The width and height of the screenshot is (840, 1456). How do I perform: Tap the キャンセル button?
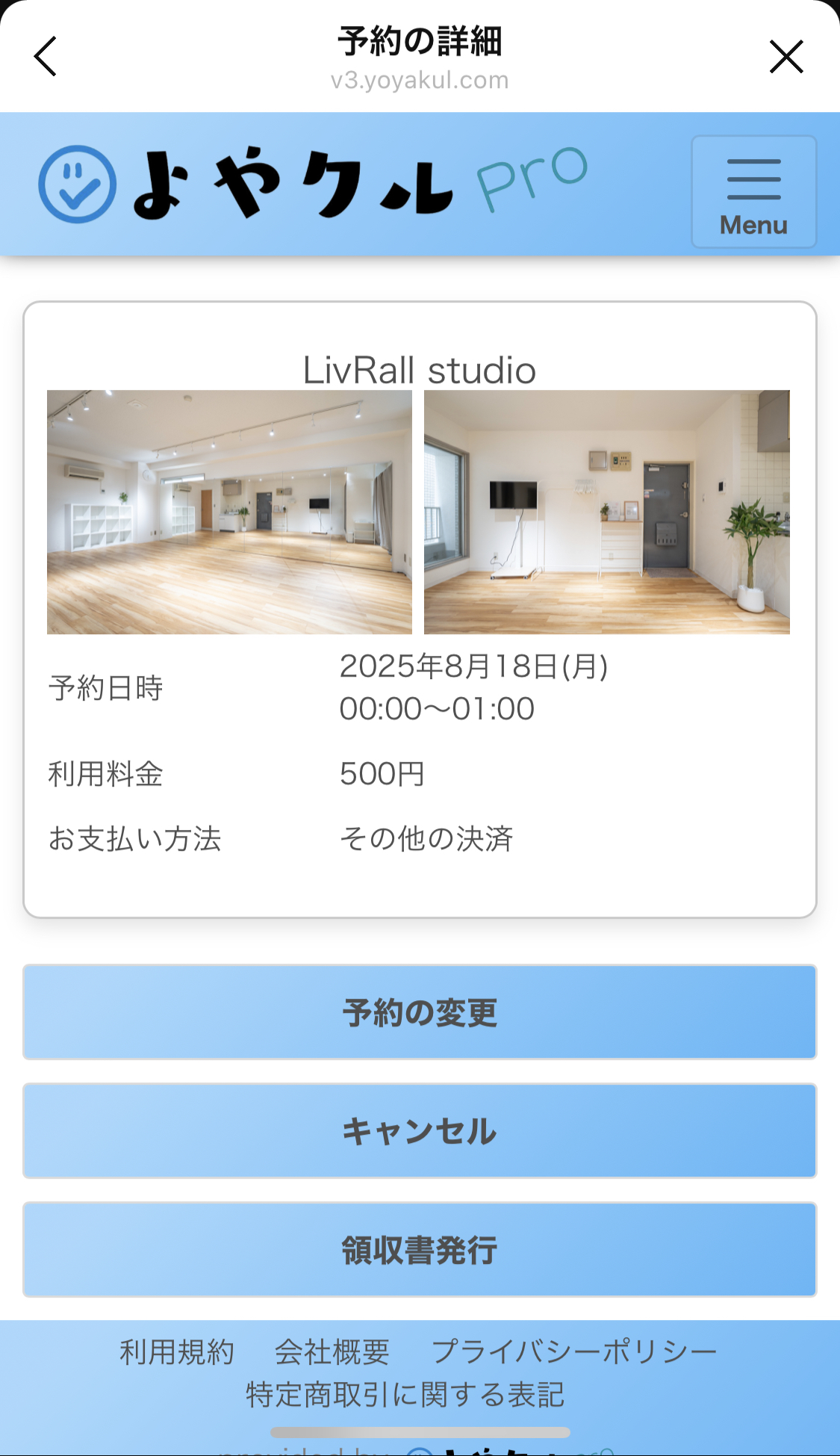pos(420,1131)
